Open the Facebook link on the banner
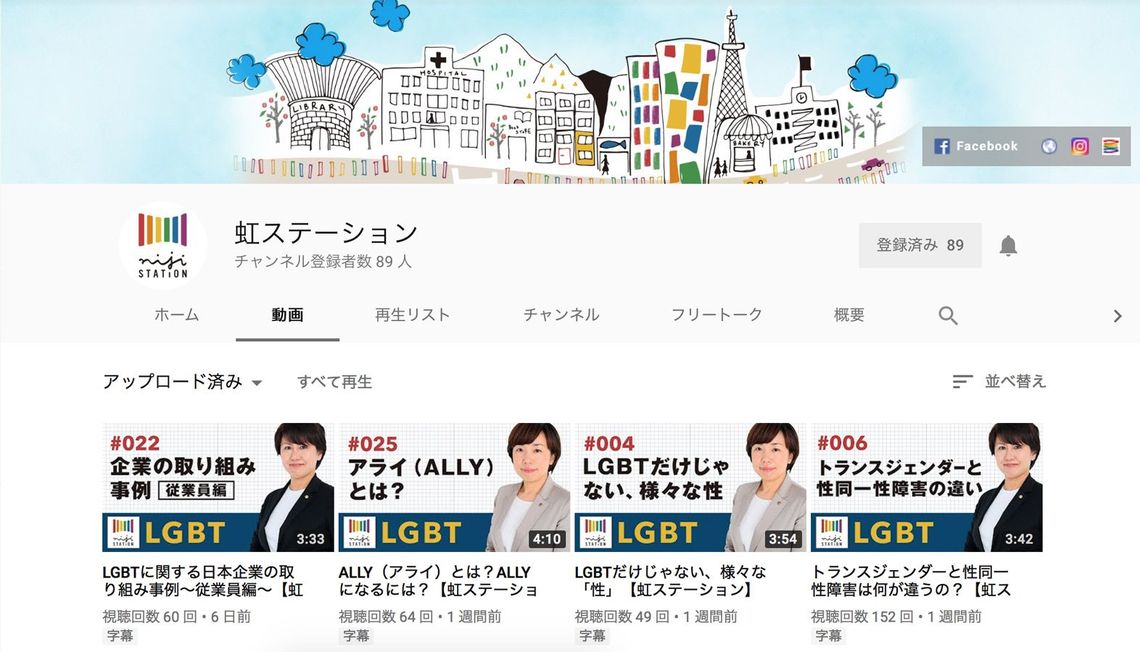The image size is (1140, 652). coord(976,146)
